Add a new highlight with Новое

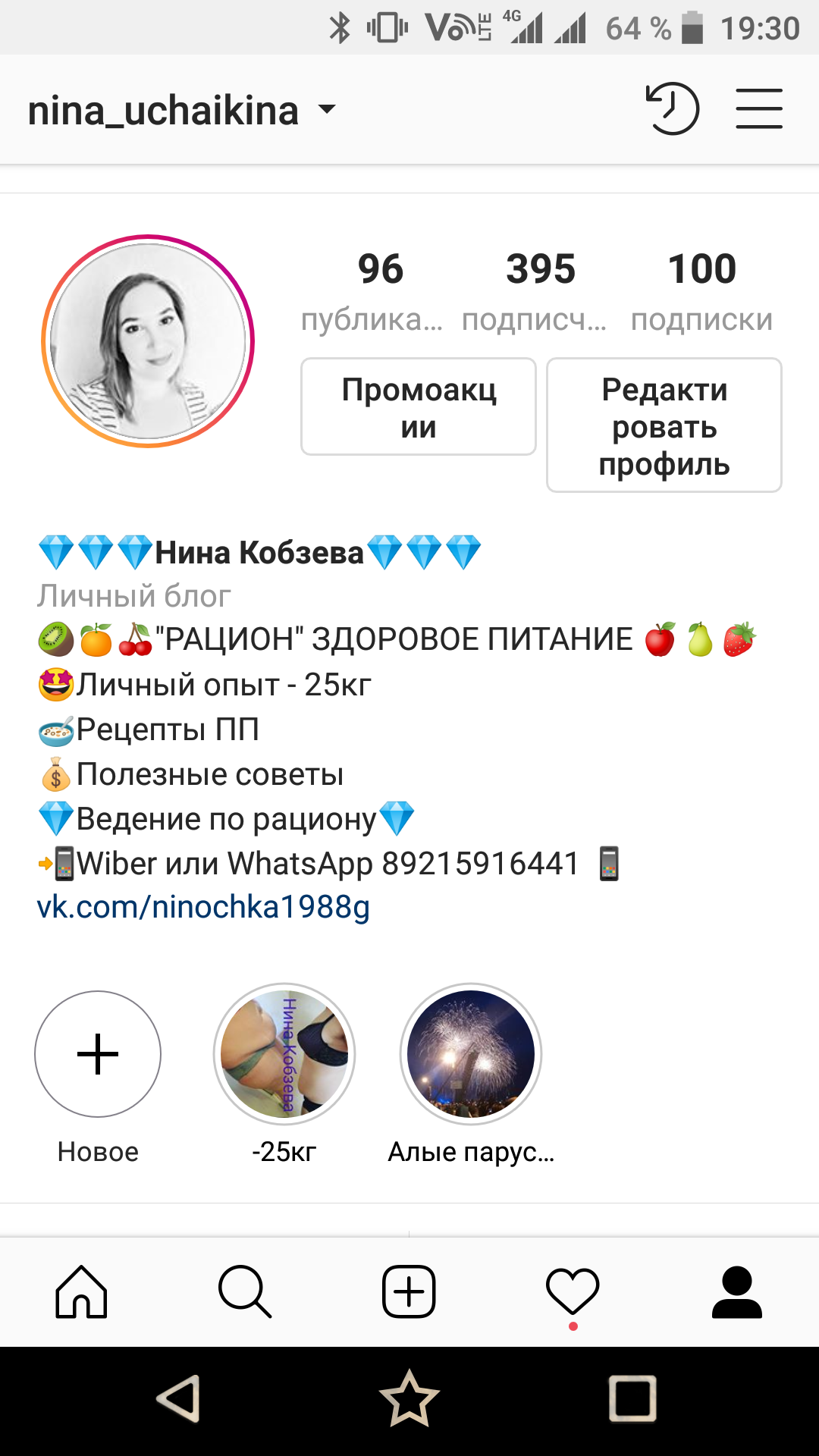pyautogui.click(x=98, y=1054)
